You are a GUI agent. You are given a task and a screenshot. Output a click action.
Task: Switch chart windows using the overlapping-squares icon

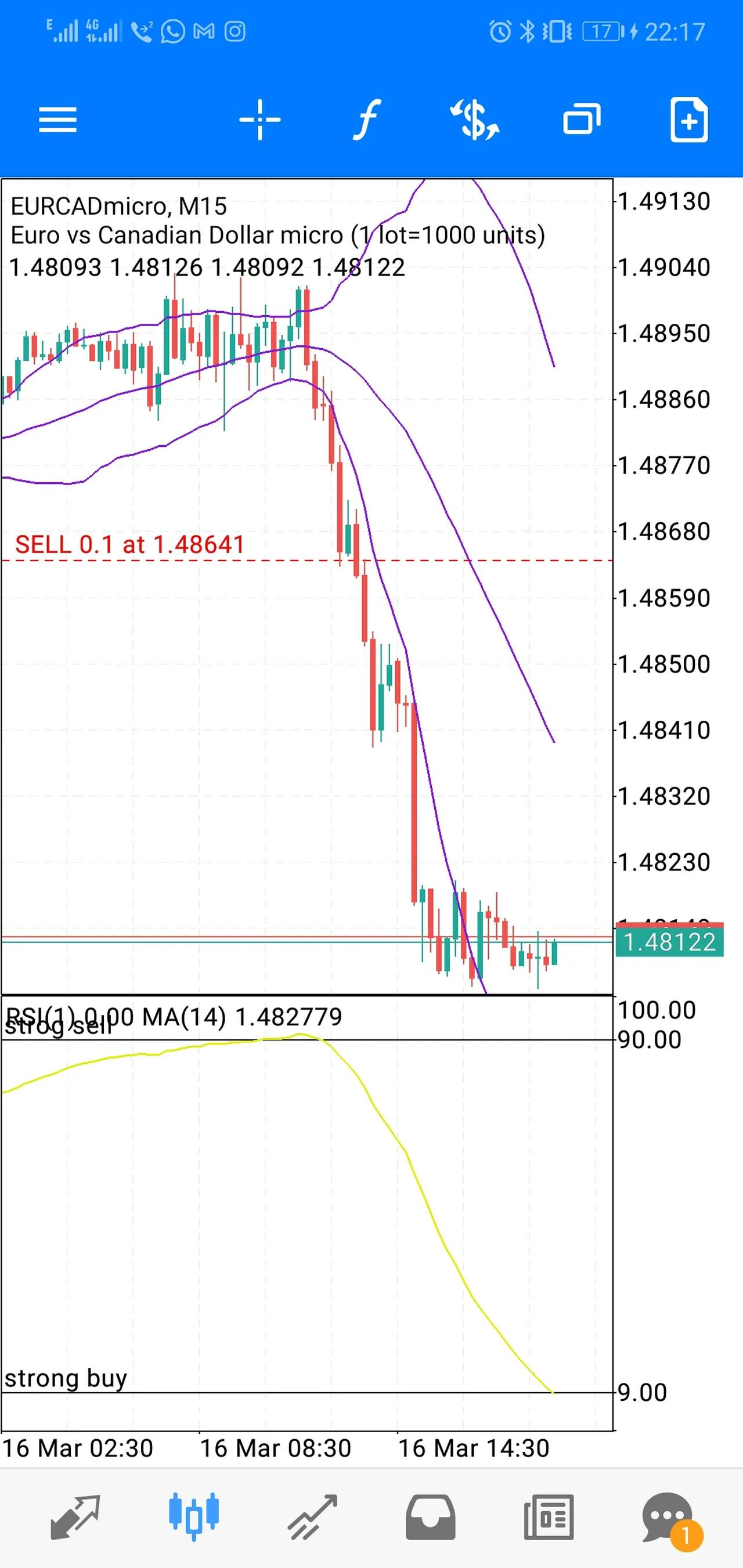click(582, 120)
